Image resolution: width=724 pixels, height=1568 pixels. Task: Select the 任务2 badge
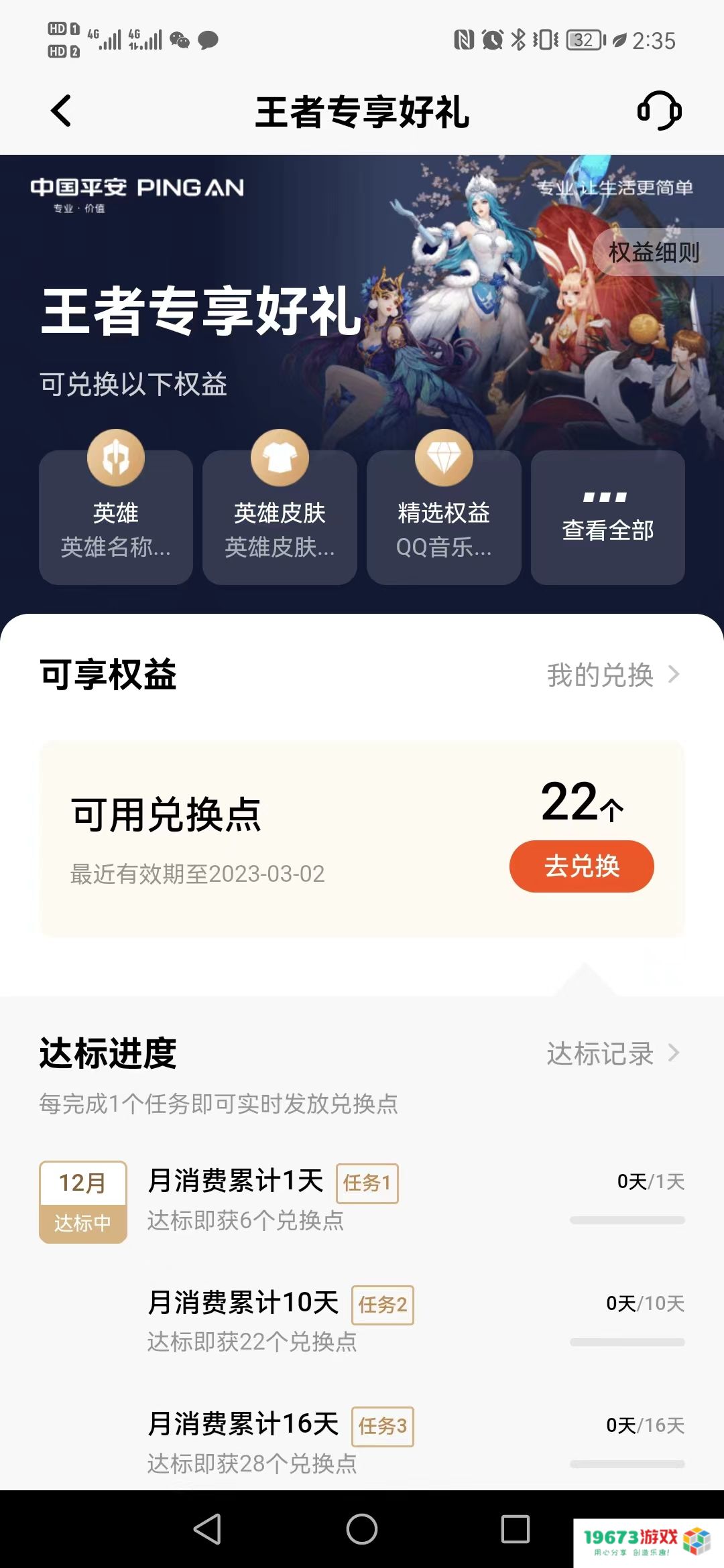coord(382,1305)
